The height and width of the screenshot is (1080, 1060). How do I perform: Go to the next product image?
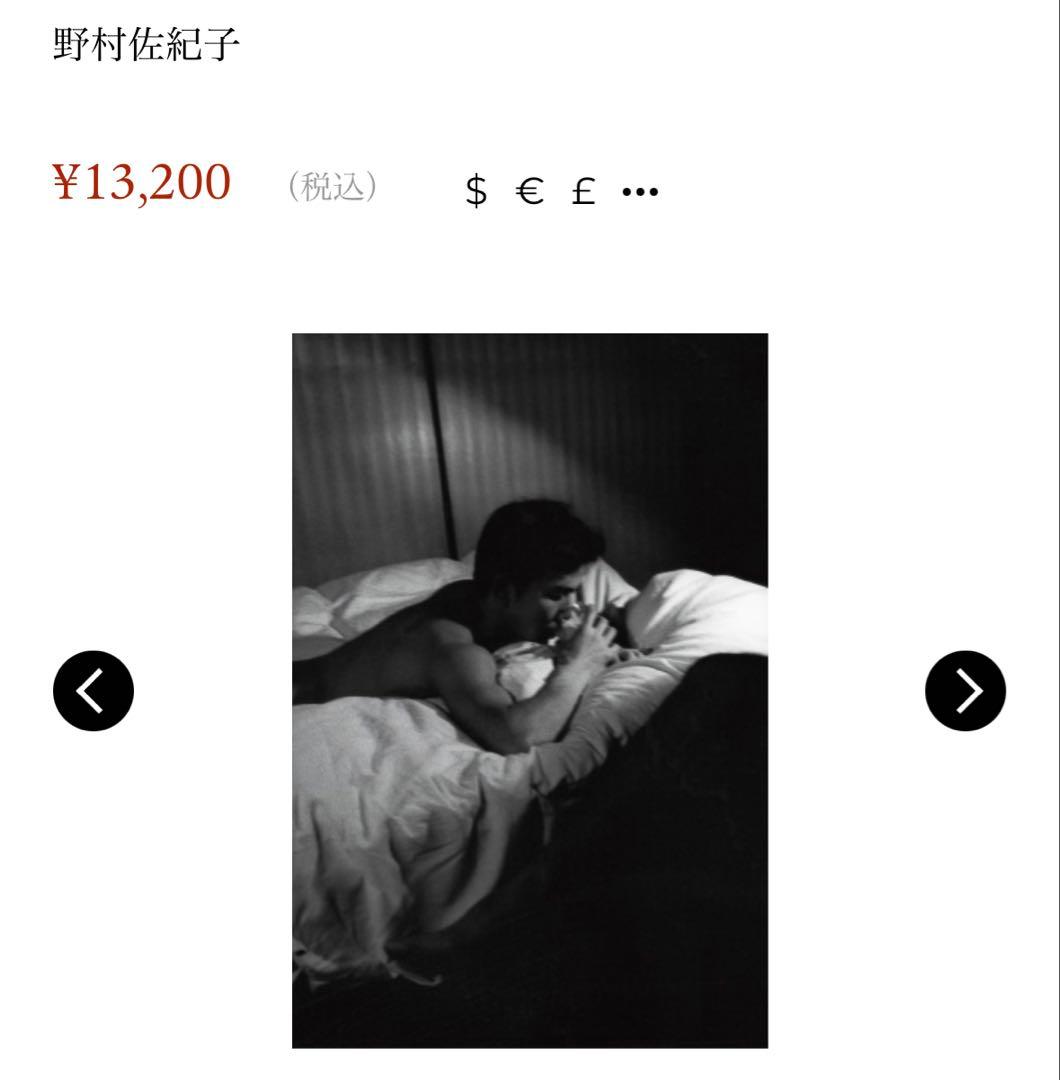tap(965, 690)
